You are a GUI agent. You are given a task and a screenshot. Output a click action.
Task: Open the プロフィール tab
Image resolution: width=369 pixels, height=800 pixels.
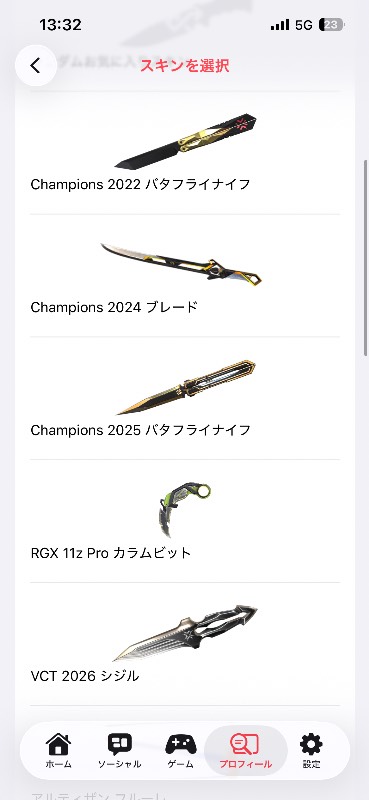click(x=245, y=751)
